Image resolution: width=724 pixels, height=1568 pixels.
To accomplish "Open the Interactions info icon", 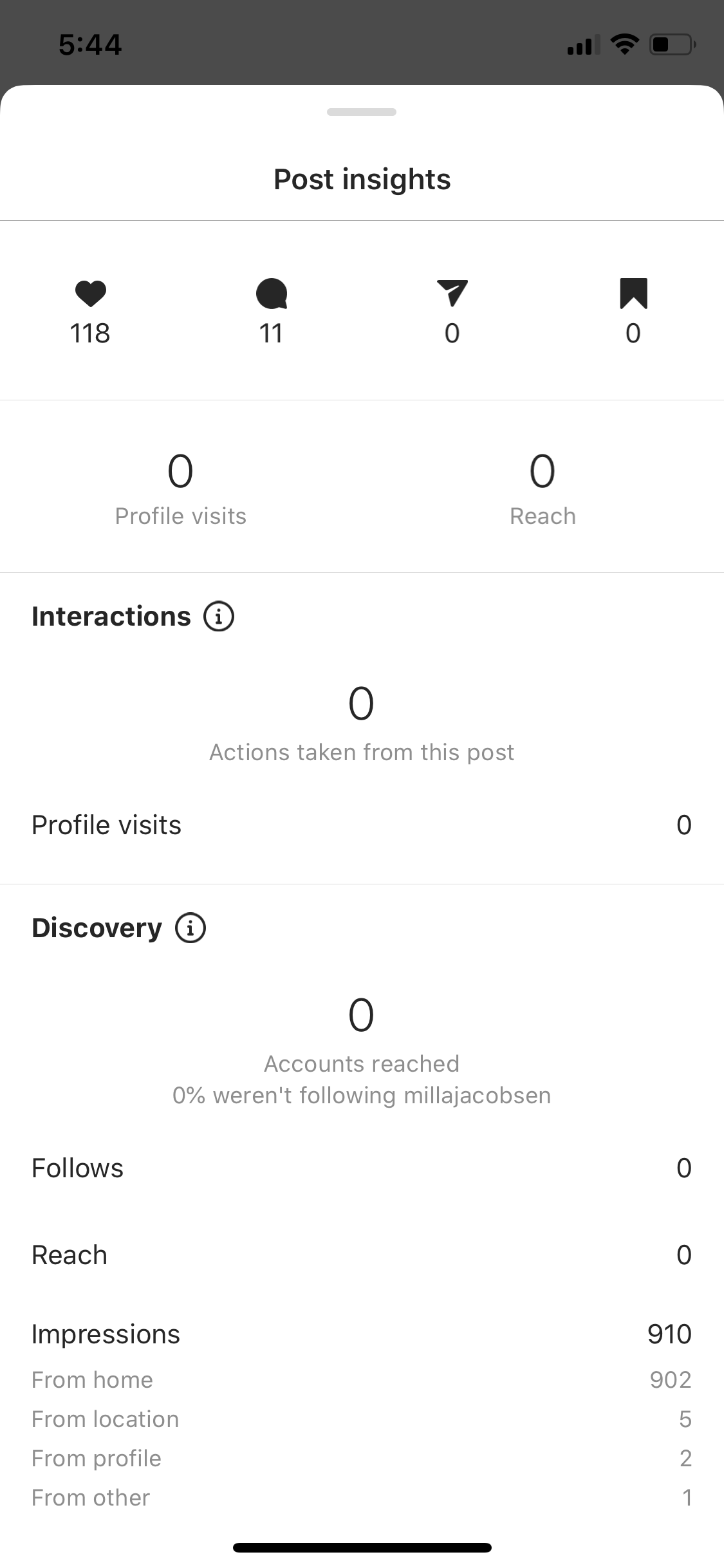I will point(219,616).
